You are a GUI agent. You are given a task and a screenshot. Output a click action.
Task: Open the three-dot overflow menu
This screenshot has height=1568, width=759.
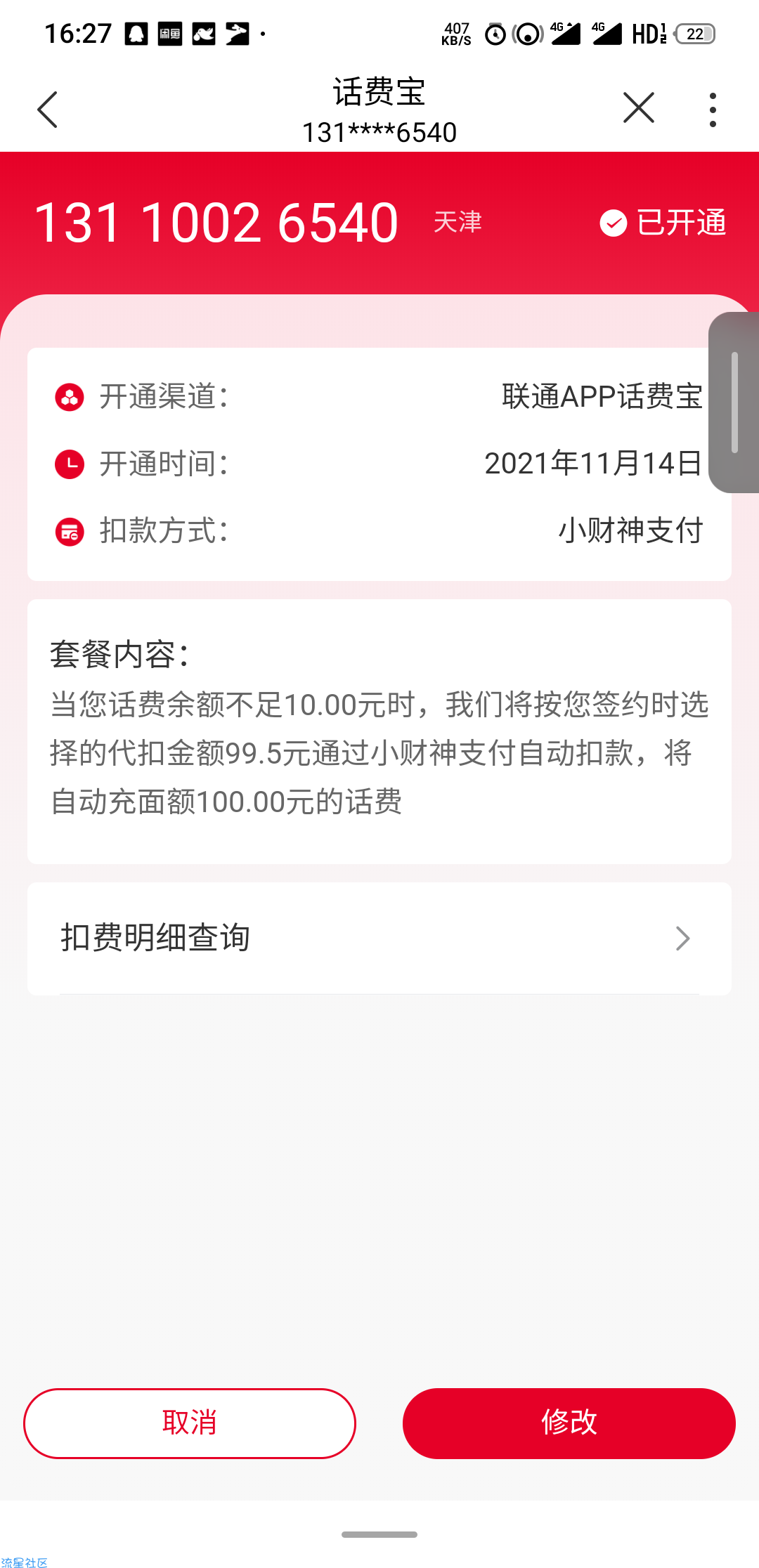pos(713,110)
